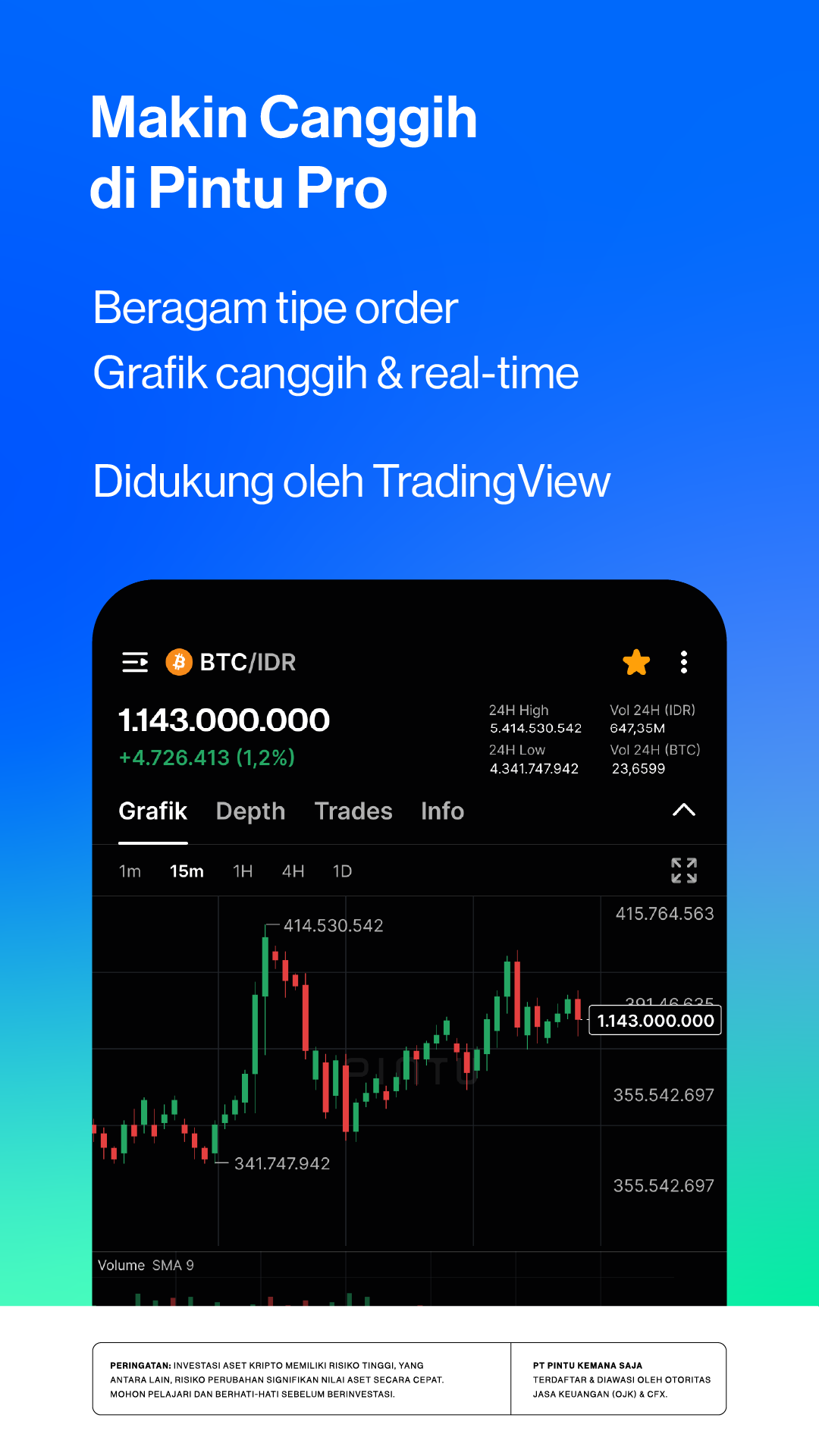Image resolution: width=819 pixels, height=1456 pixels.
Task: Collapse the chart panel with the chevron
Action: tap(683, 810)
